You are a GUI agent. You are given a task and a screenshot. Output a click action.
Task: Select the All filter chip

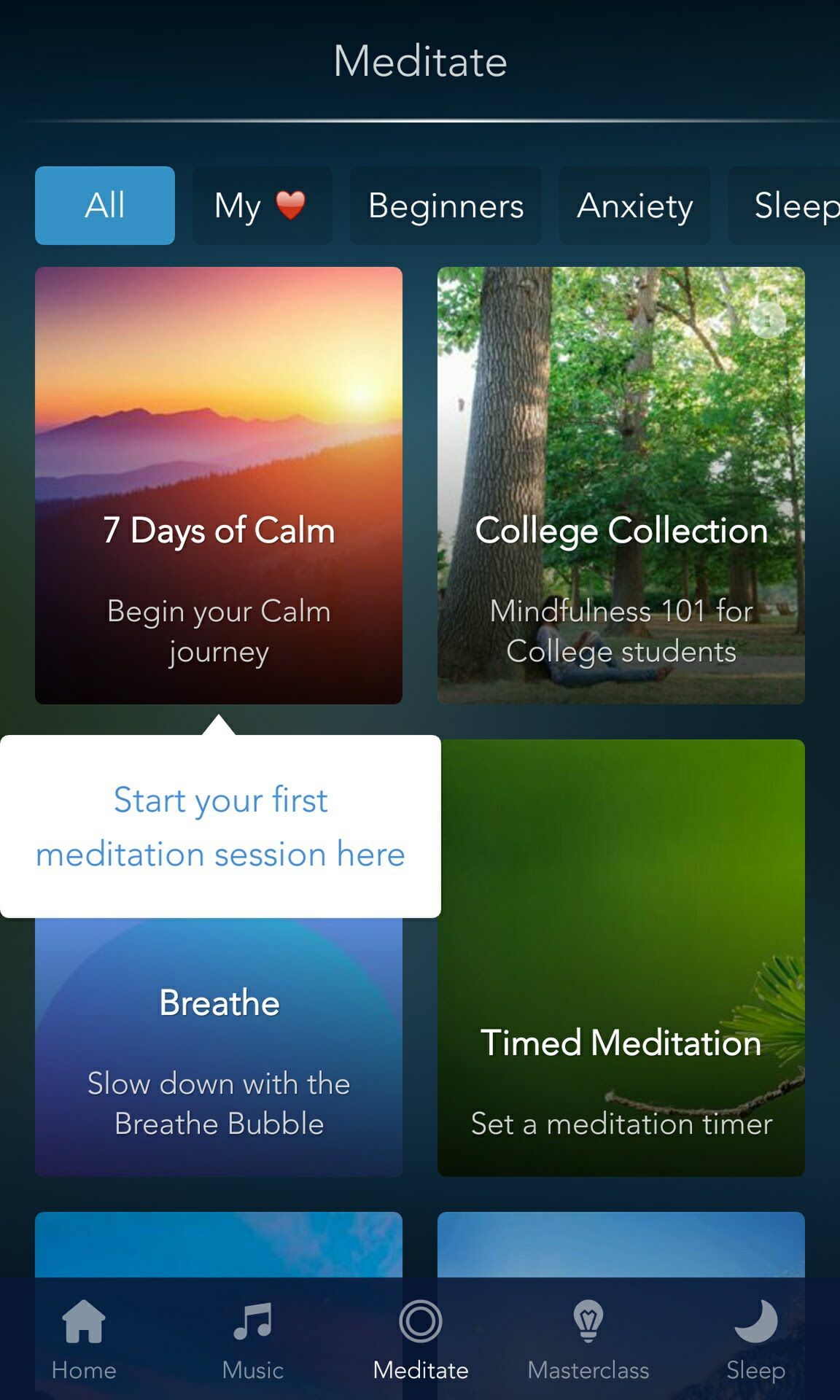tap(105, 206)
